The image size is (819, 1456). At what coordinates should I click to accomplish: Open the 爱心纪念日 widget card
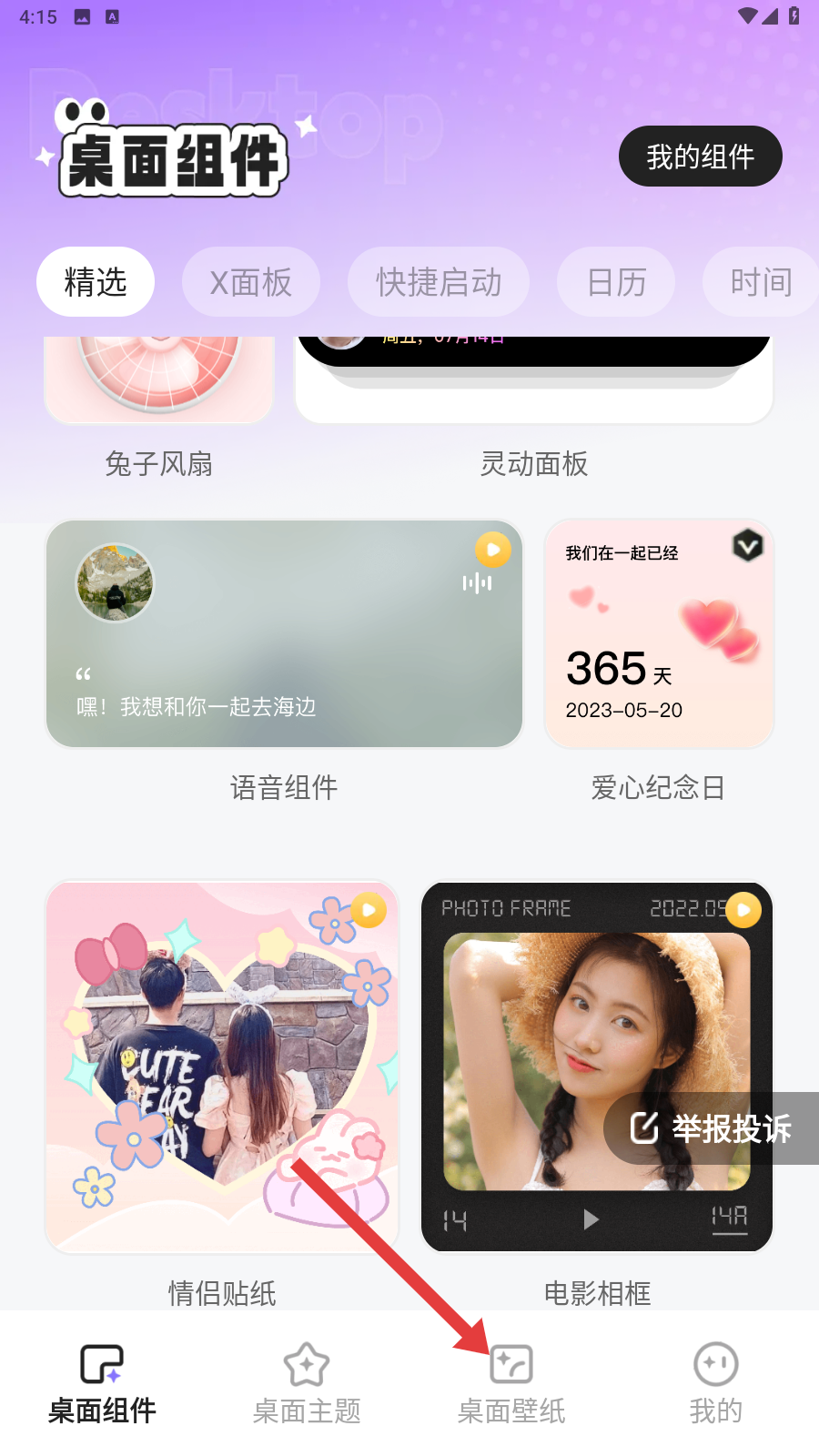(659, 634)
